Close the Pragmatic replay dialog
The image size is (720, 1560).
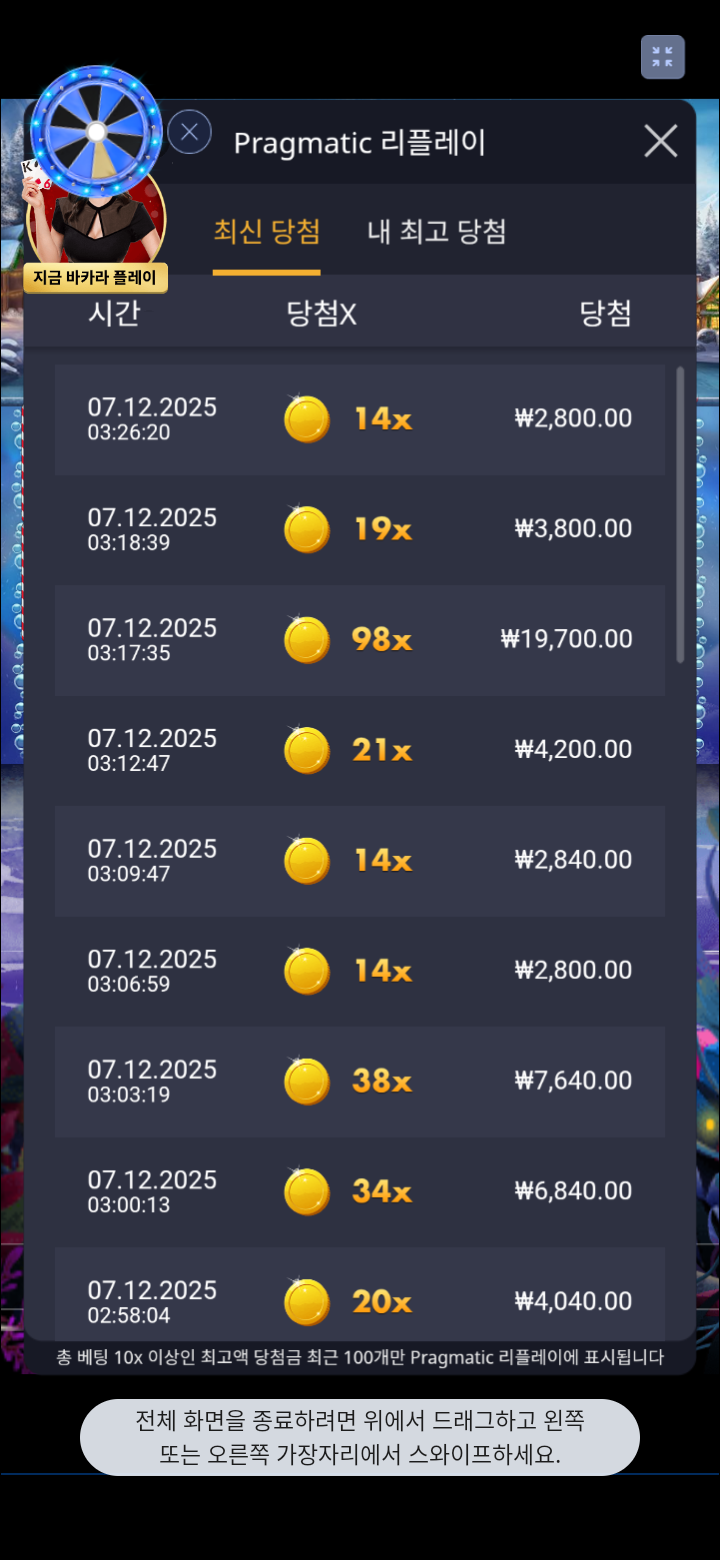[660, 142]
